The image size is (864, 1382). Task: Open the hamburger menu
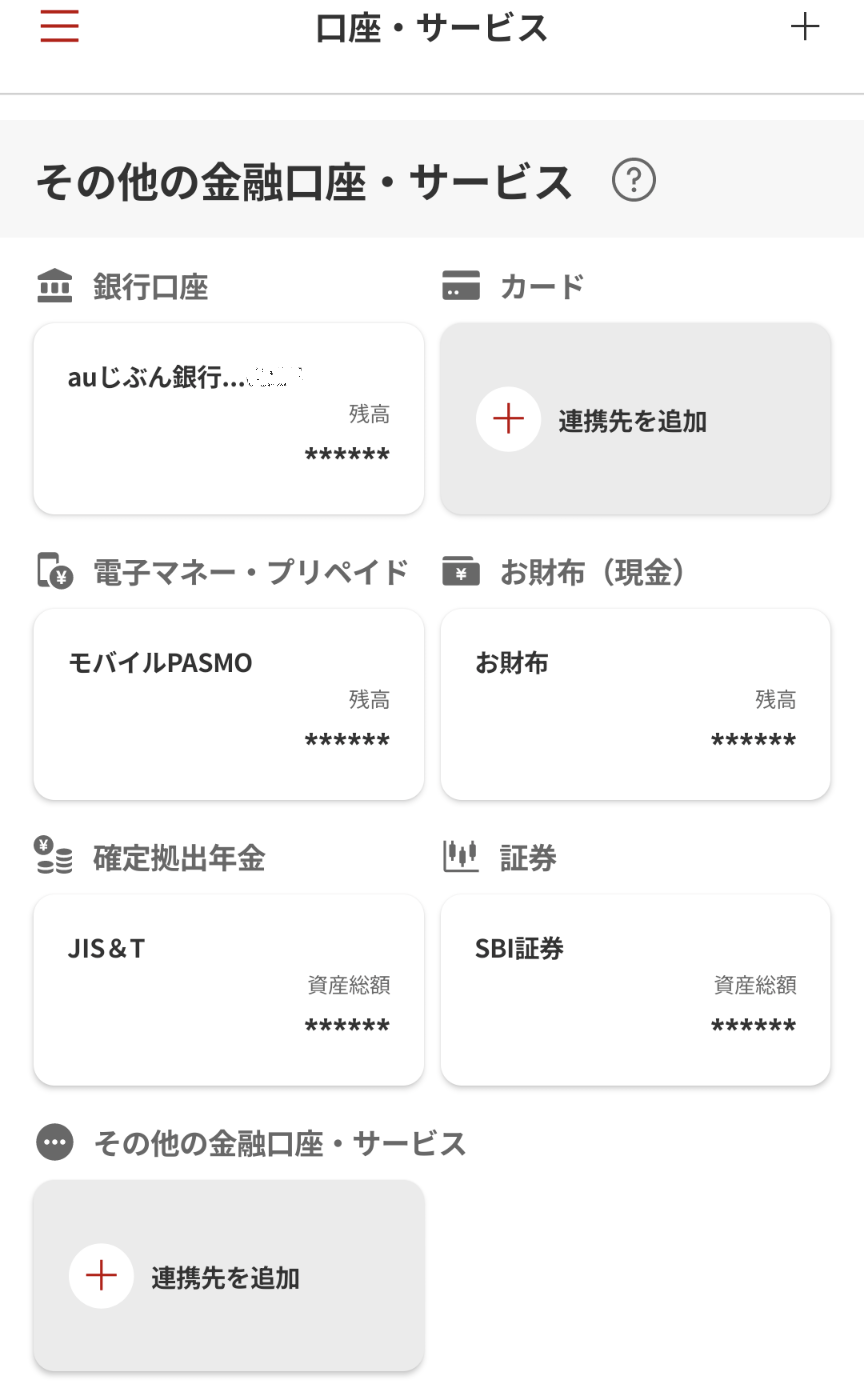click(60, 27)
